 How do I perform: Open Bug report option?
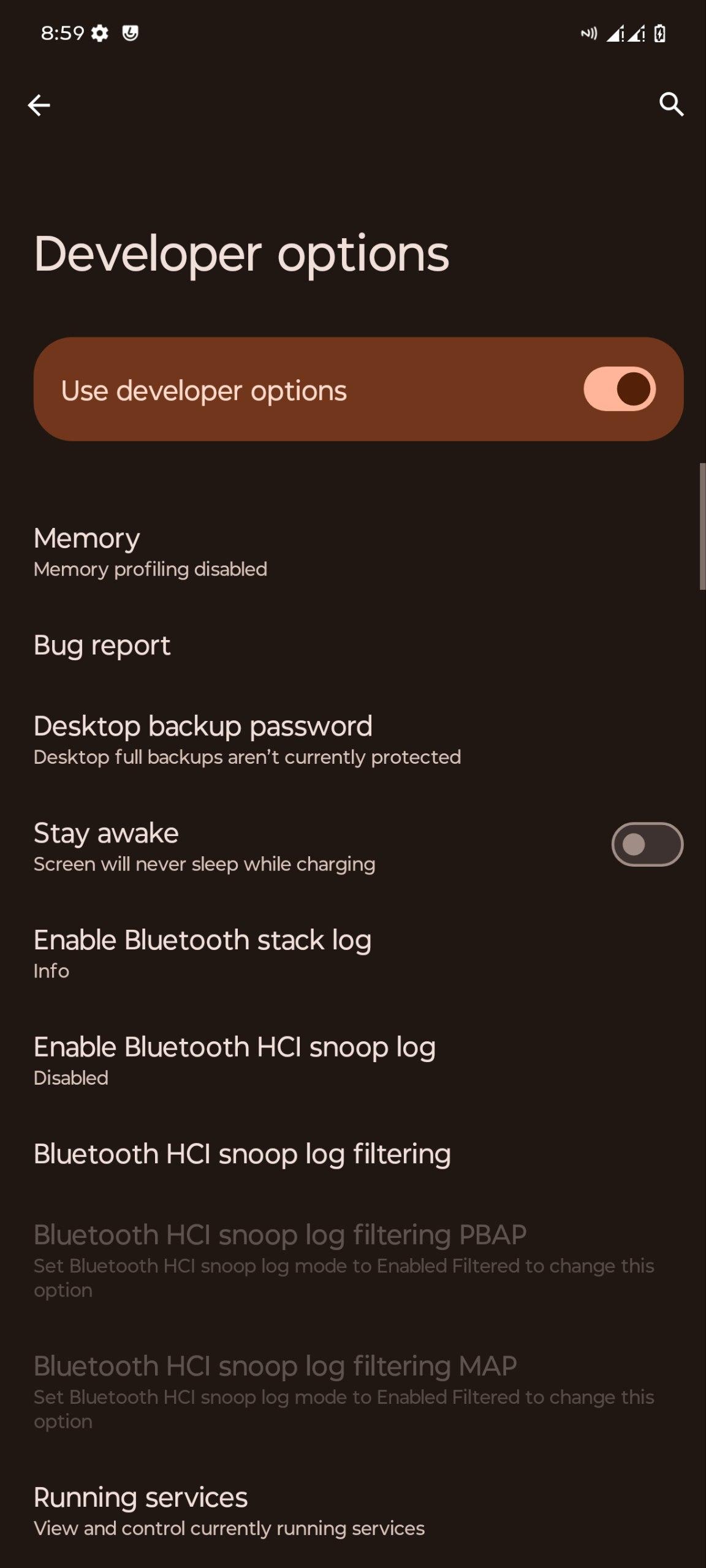(x=102, y=646)
